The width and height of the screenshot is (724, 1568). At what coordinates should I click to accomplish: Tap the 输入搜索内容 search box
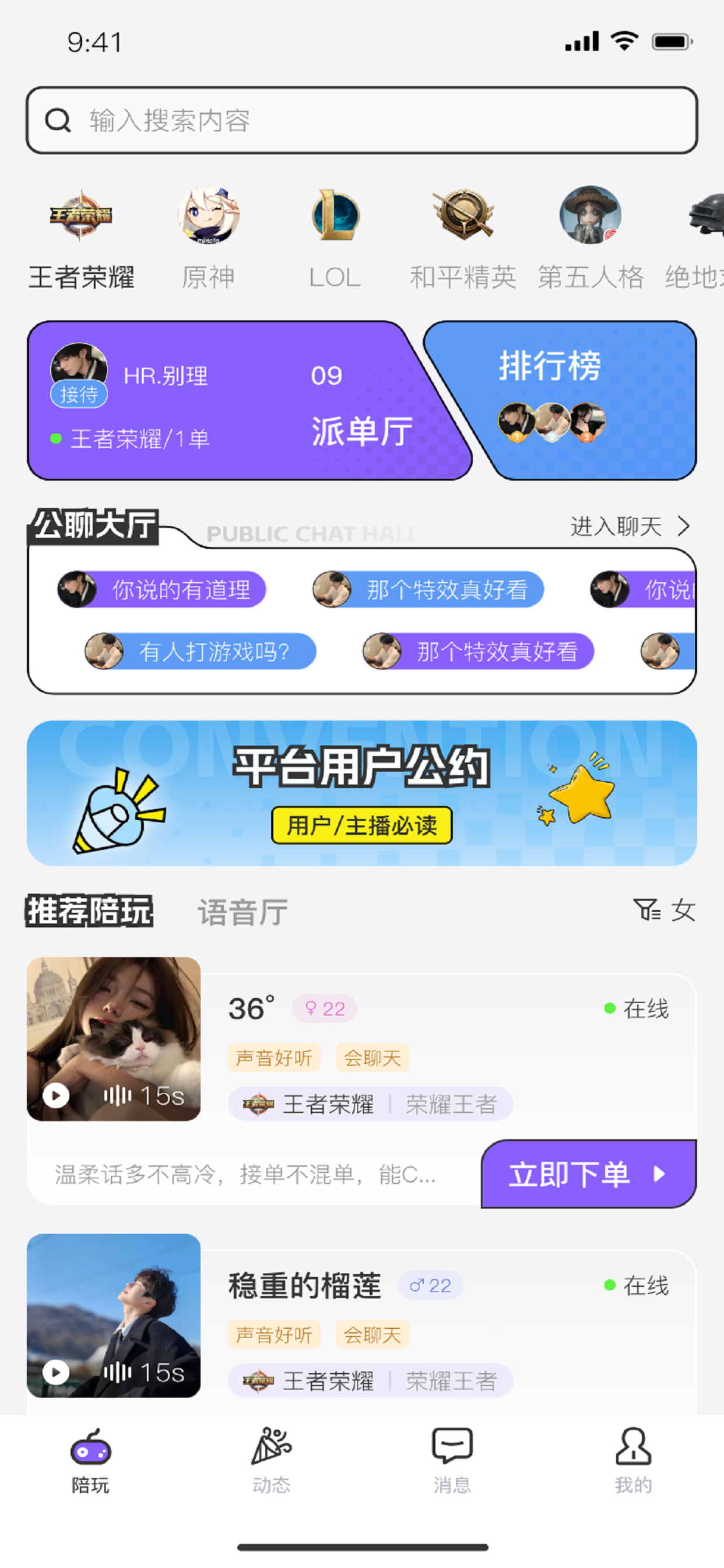[361, 121]
